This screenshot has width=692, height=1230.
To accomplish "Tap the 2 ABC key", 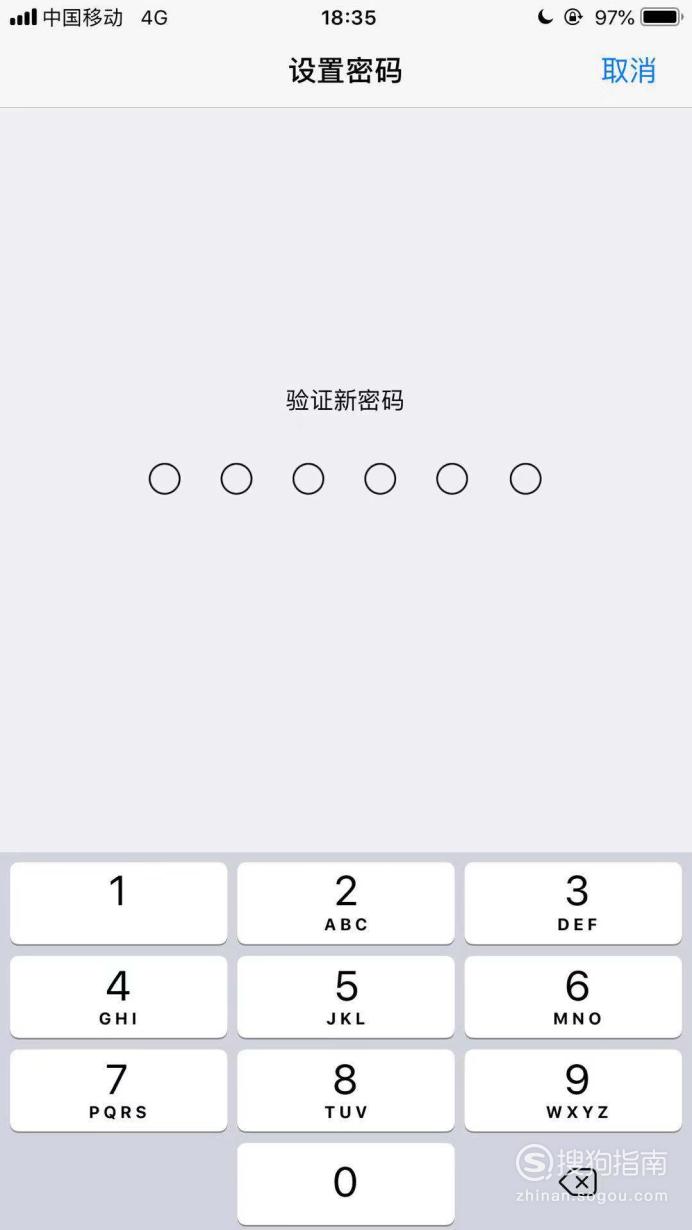I will tap(345, 903).
